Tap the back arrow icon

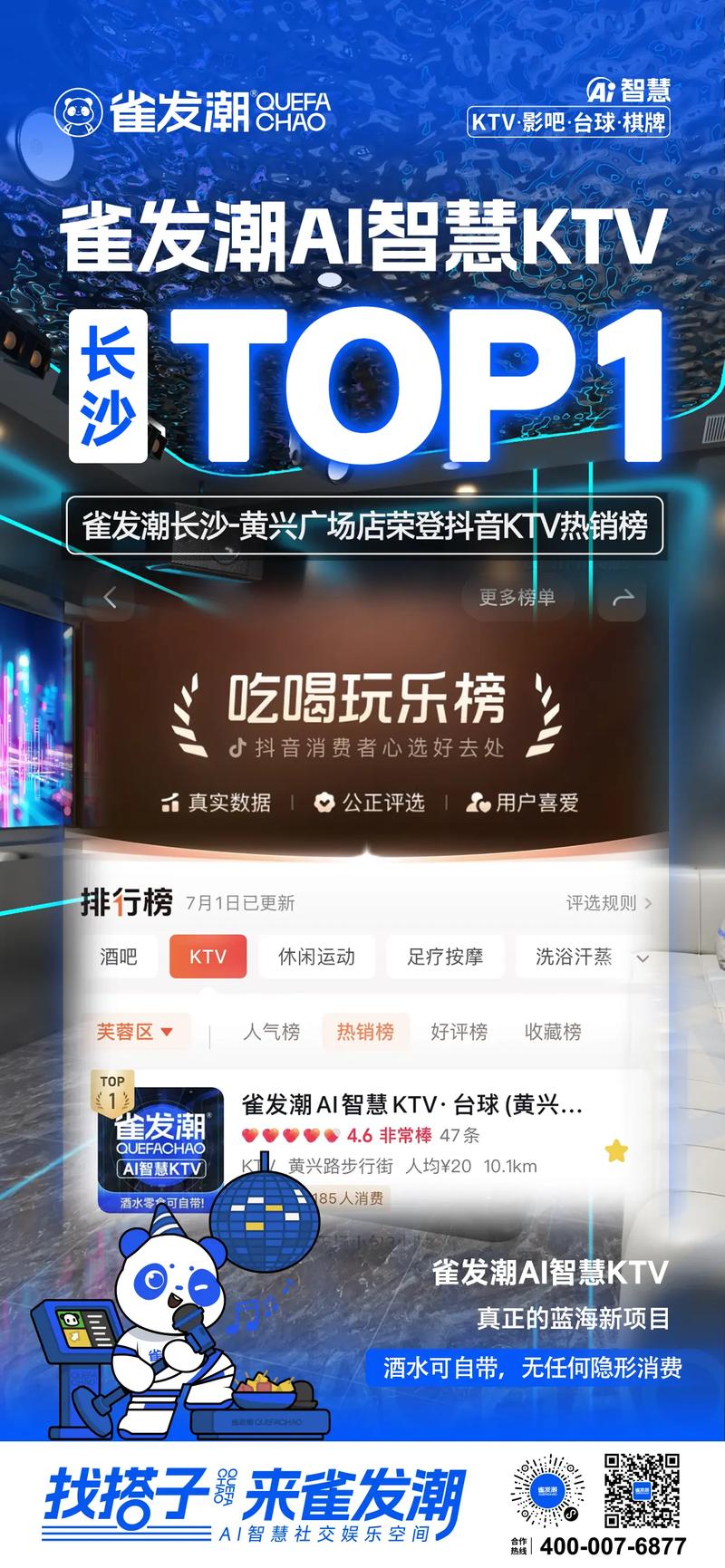click(x=109, y=598)
